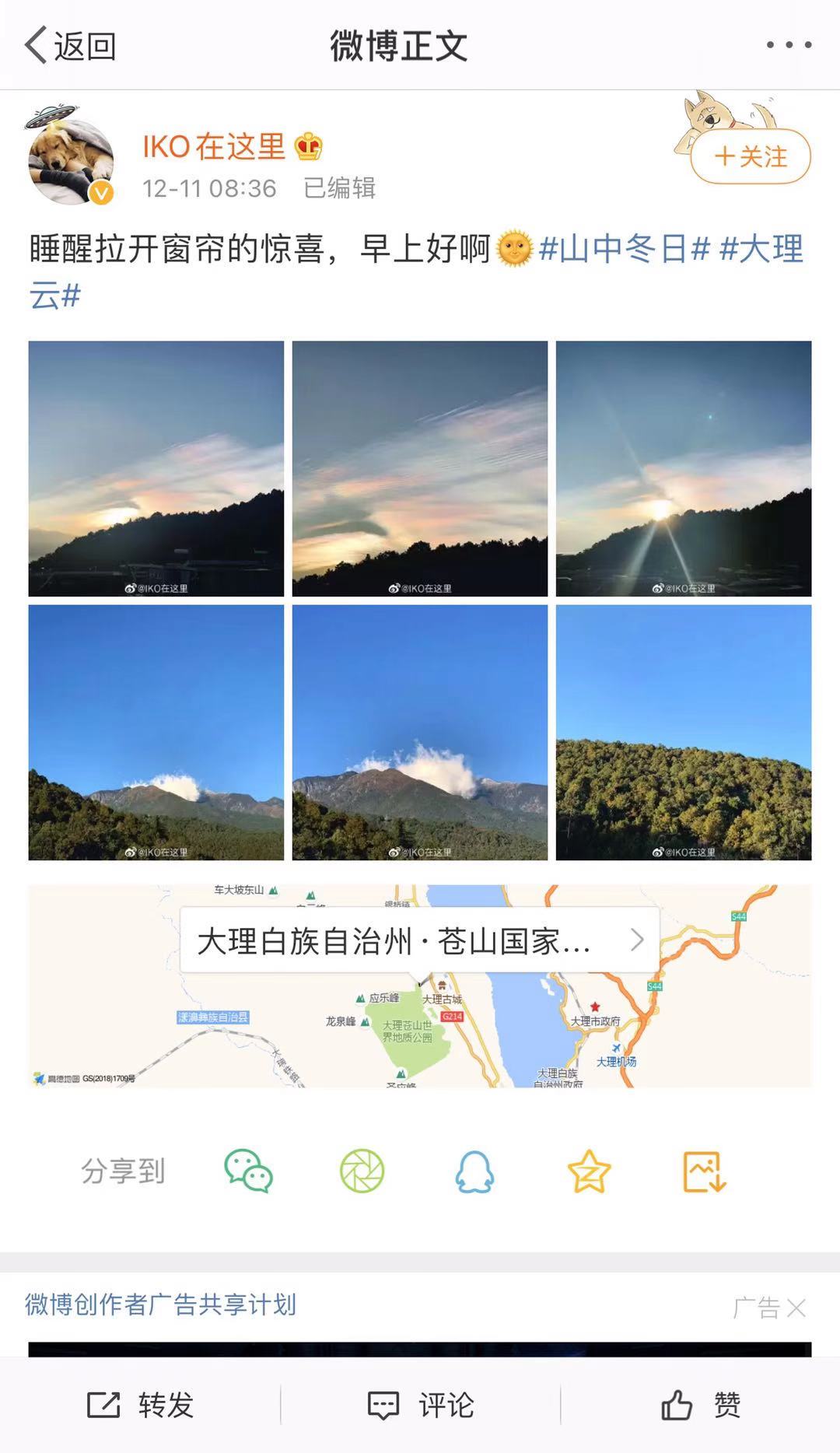The image size is (840, 1453).
Task: Share post to QQ
Action: pyautogui.click(x=474, y=1171)
